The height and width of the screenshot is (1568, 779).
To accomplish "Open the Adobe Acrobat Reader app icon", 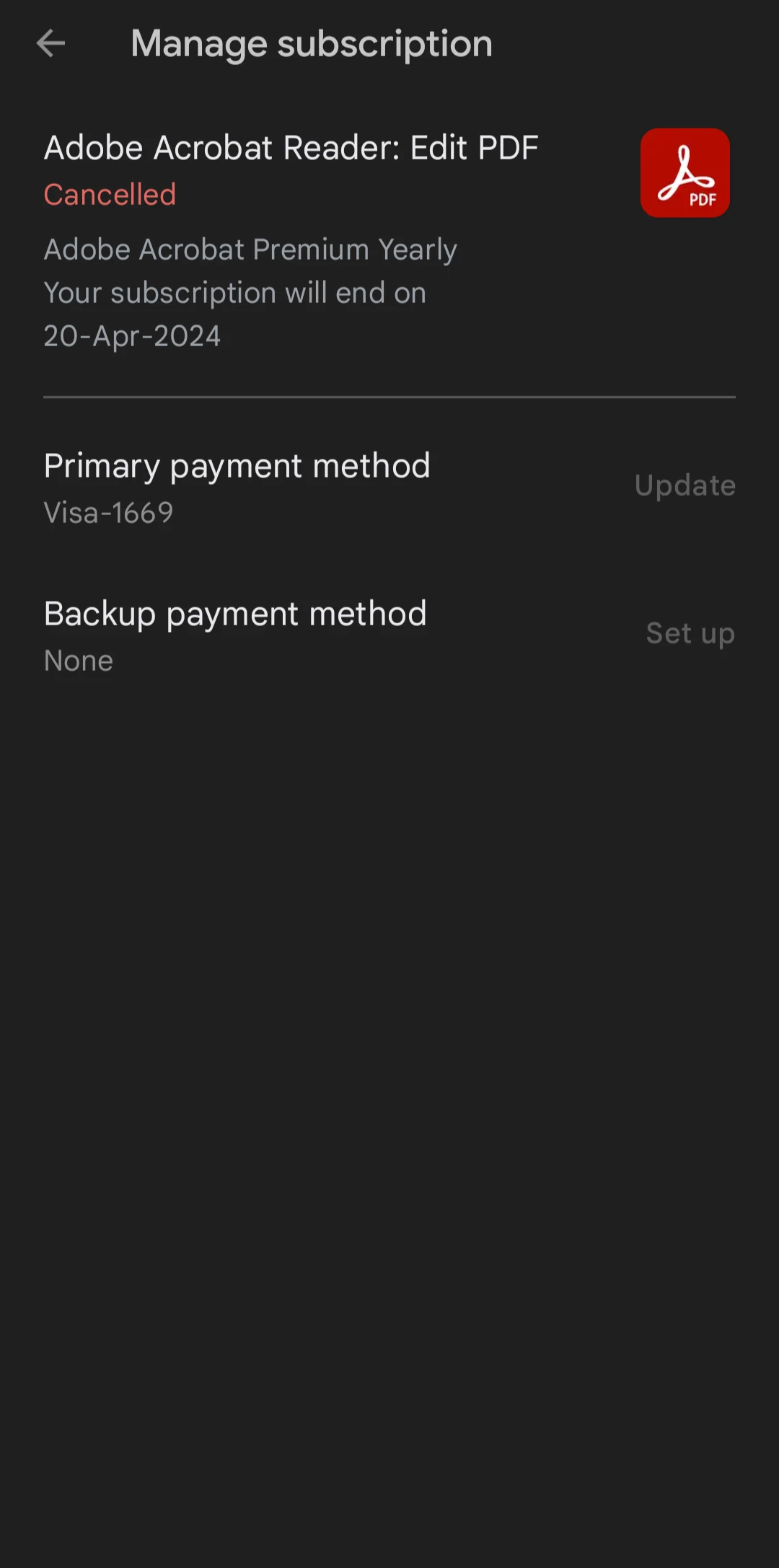I will [x=685, y=173].
